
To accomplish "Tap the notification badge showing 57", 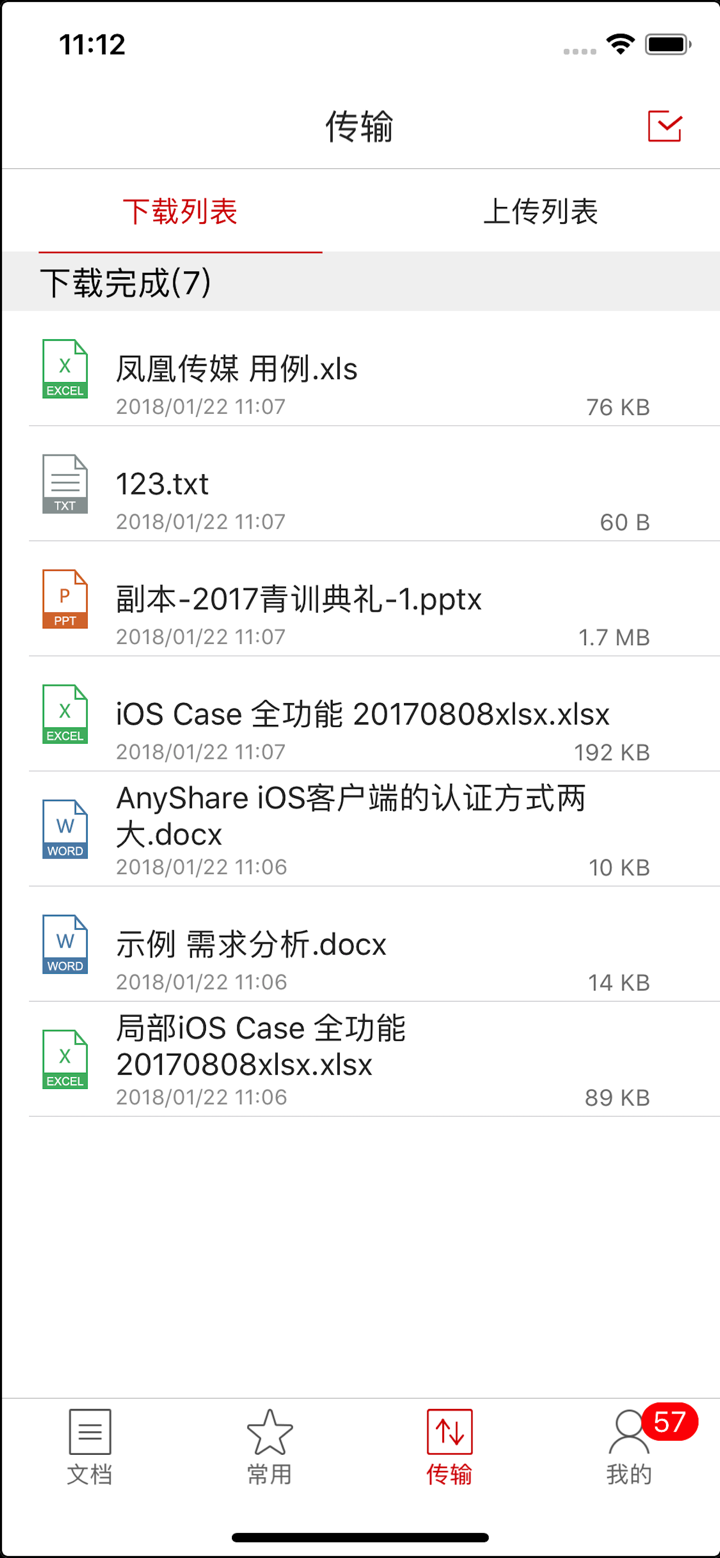I will tap(670, 1421).
